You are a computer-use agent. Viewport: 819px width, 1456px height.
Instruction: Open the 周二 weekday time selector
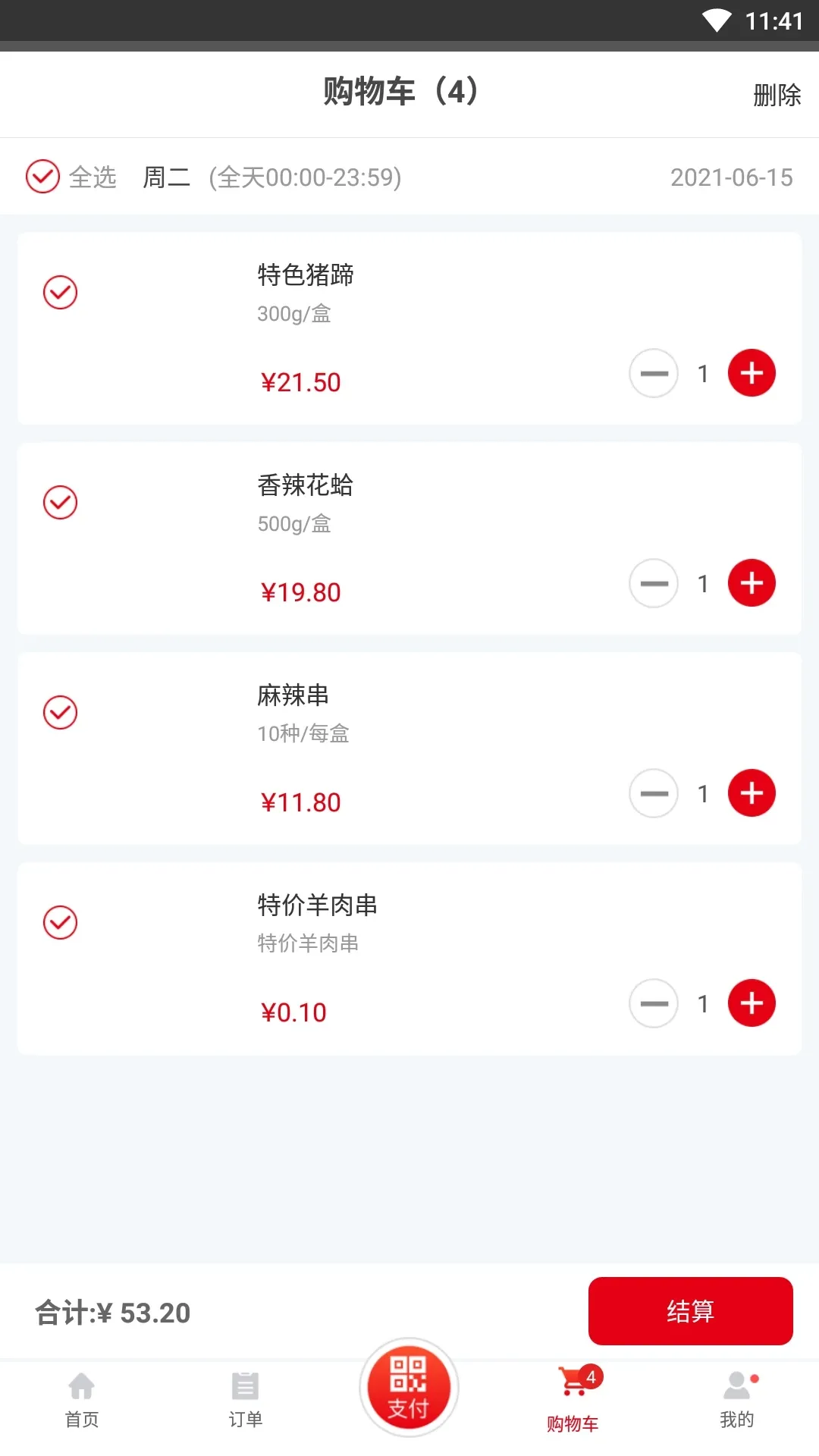165,176
